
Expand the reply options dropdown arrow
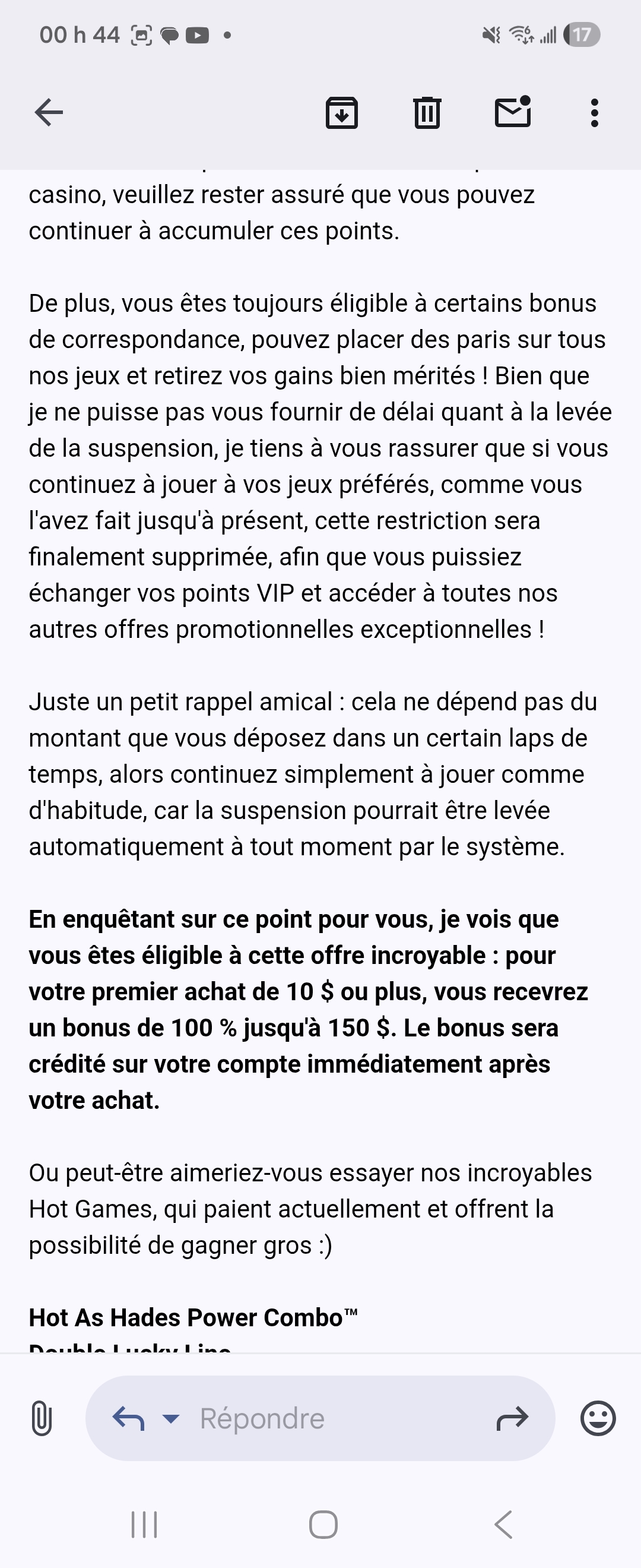[171, 1419]
